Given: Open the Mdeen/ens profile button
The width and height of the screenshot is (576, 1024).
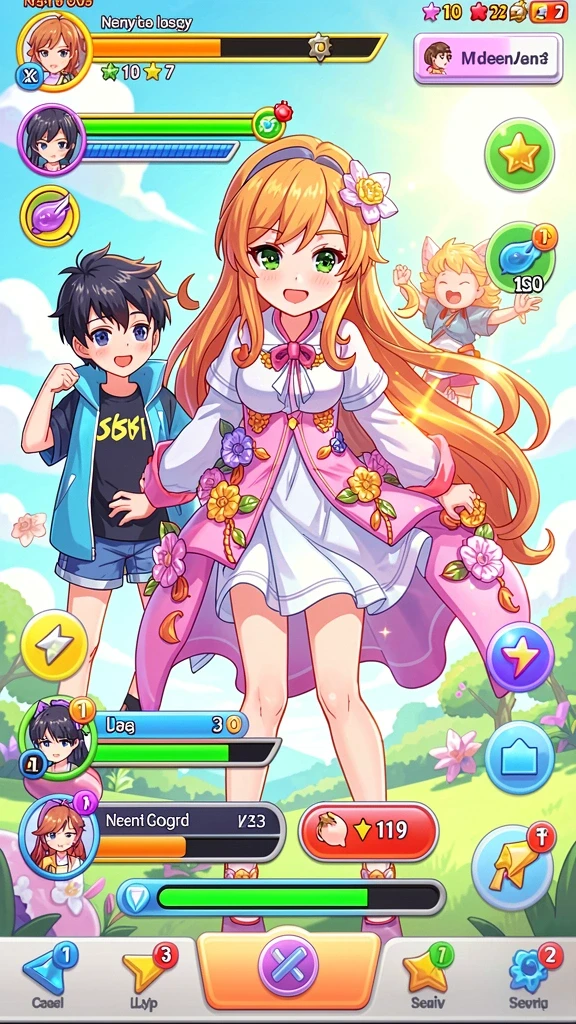Looking at the screenshot, I should tap(488, 58).
